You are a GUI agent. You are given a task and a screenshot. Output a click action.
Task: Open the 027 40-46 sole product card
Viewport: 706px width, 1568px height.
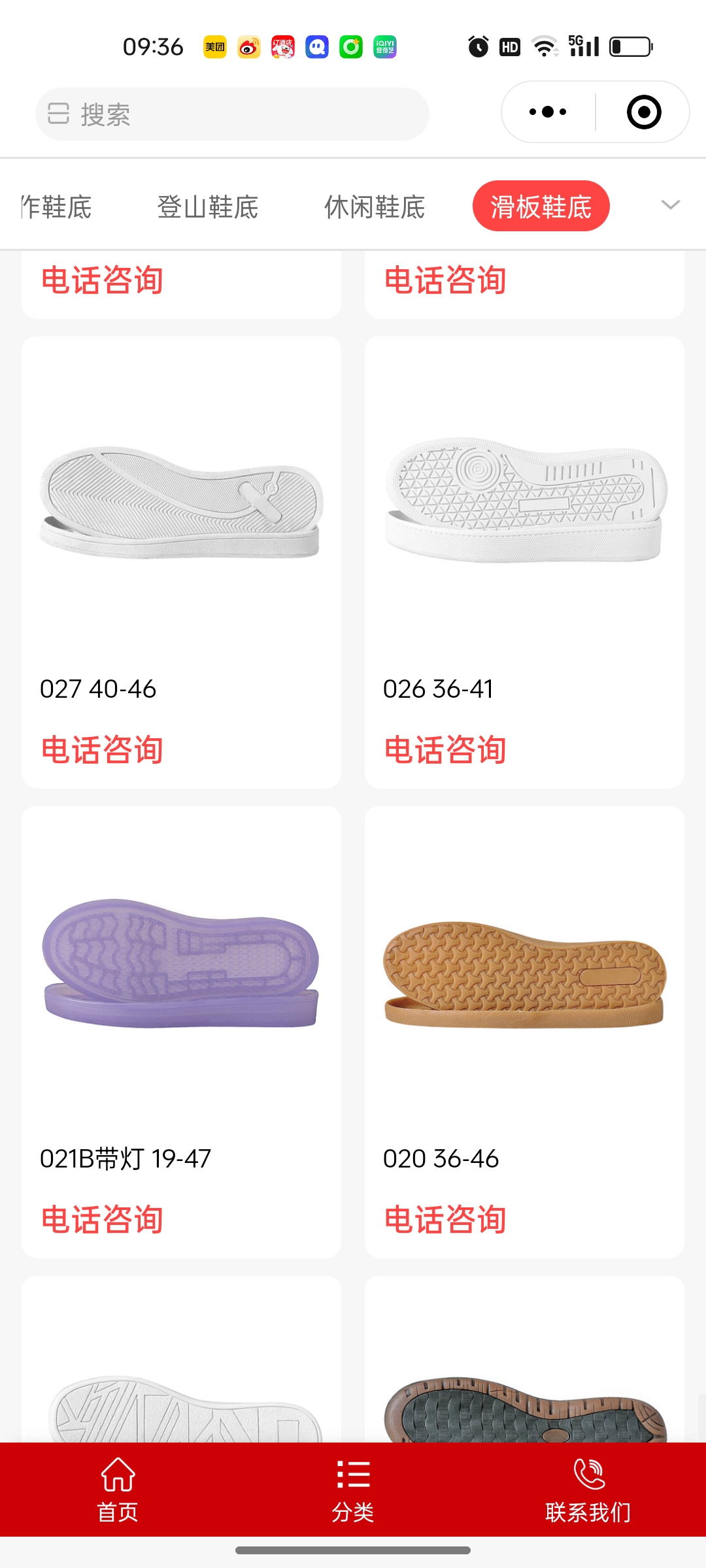coord(181,562)
